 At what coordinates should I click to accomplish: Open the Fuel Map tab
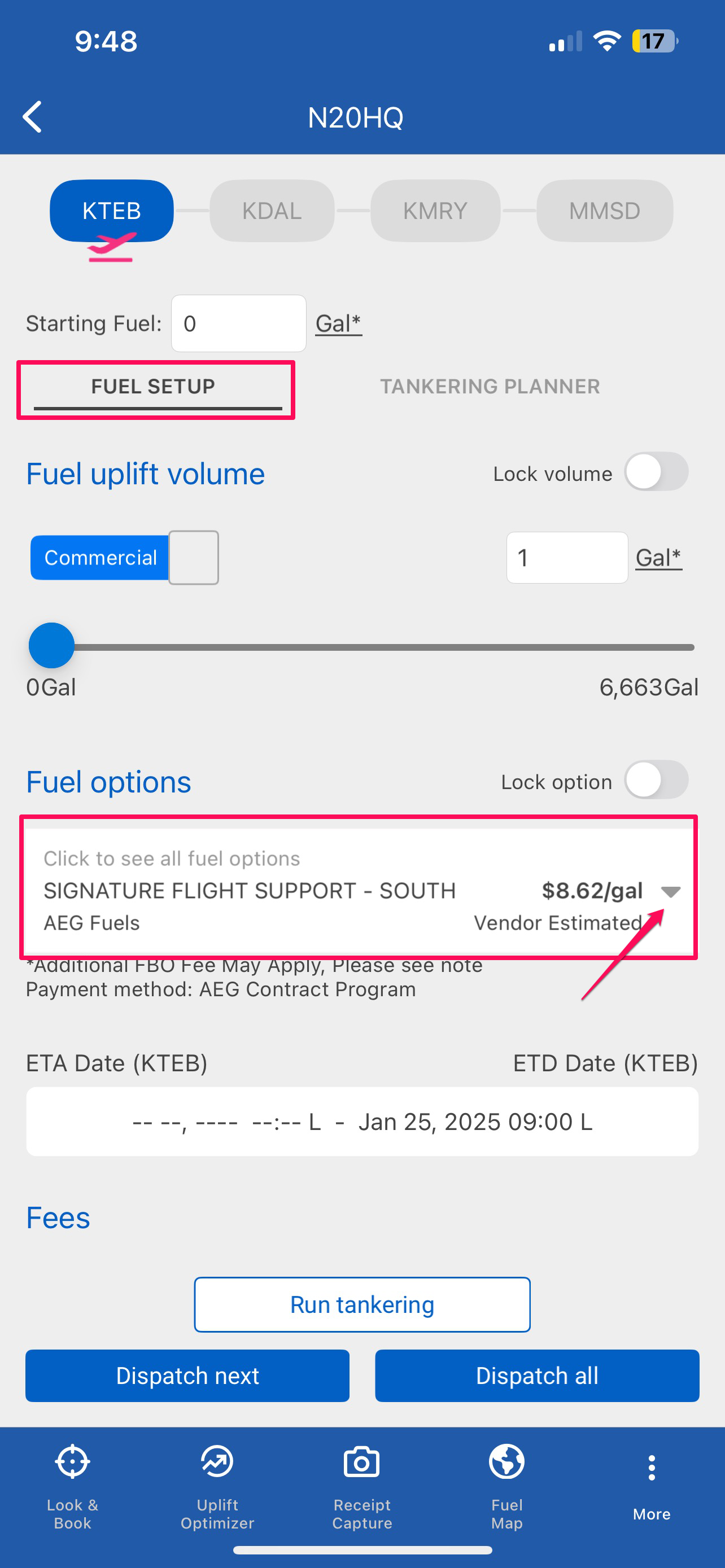pos(506,1486)
